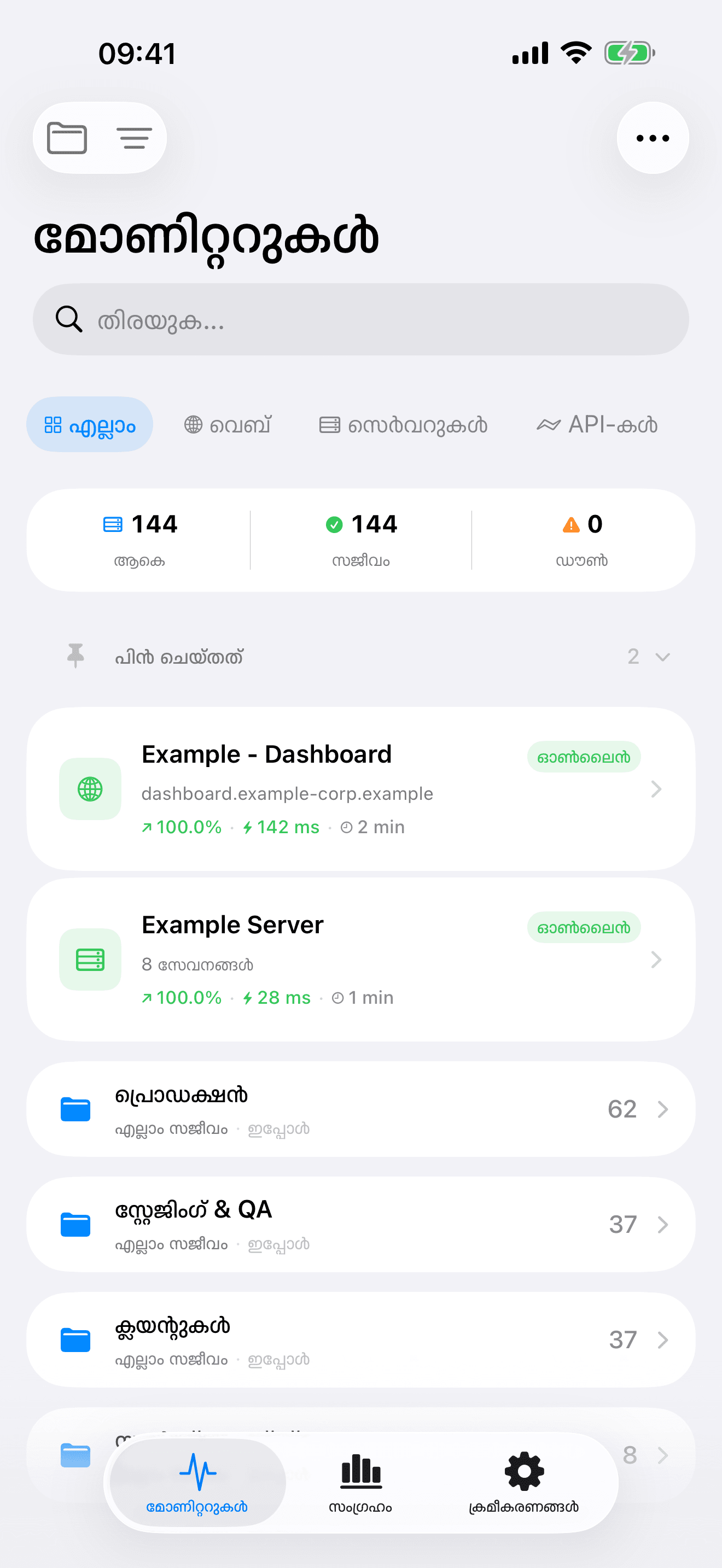Open the Example - Dashboard monitor

[x=360, y=789]
